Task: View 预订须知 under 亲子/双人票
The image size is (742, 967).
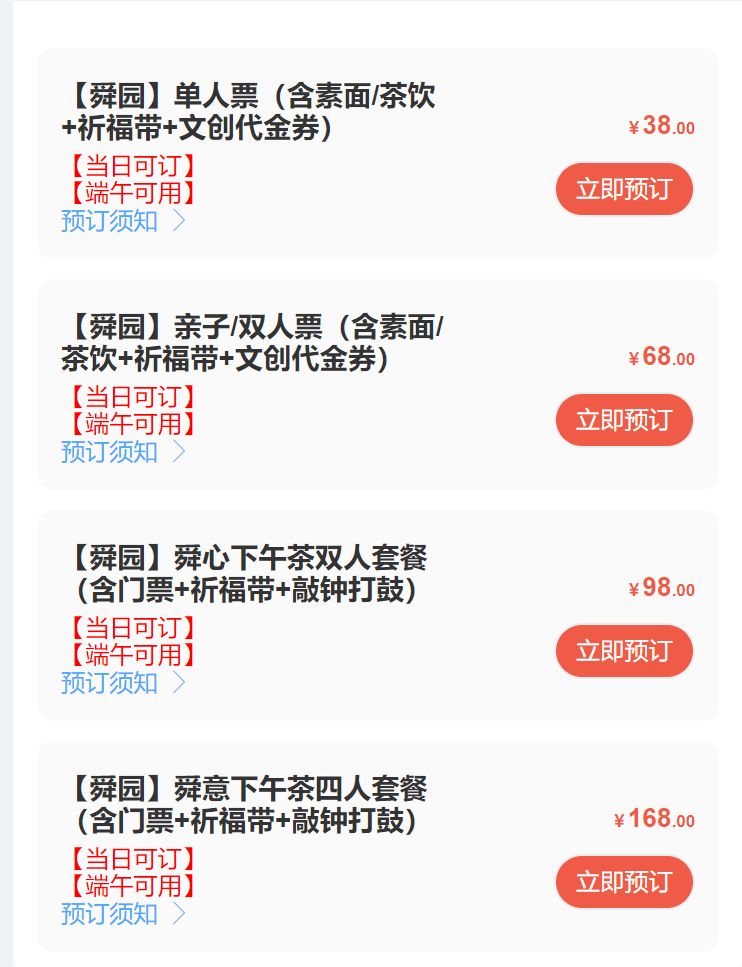Action: tap(123, 452)
